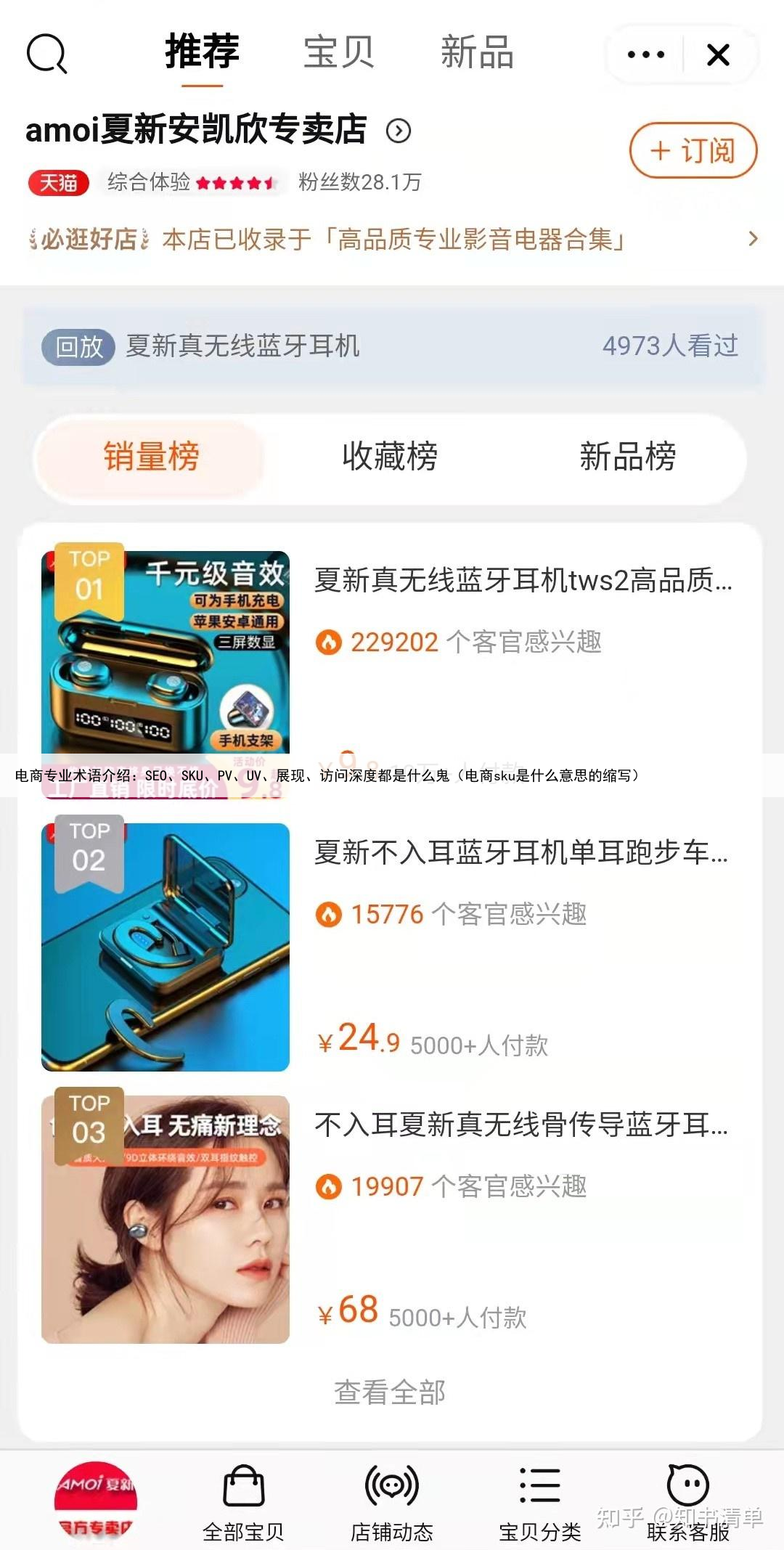Image resolution: width=784 pixels, height=1550 pixels.
Task: Switch to the 宝贝 tab
Action: coord(338,53)
